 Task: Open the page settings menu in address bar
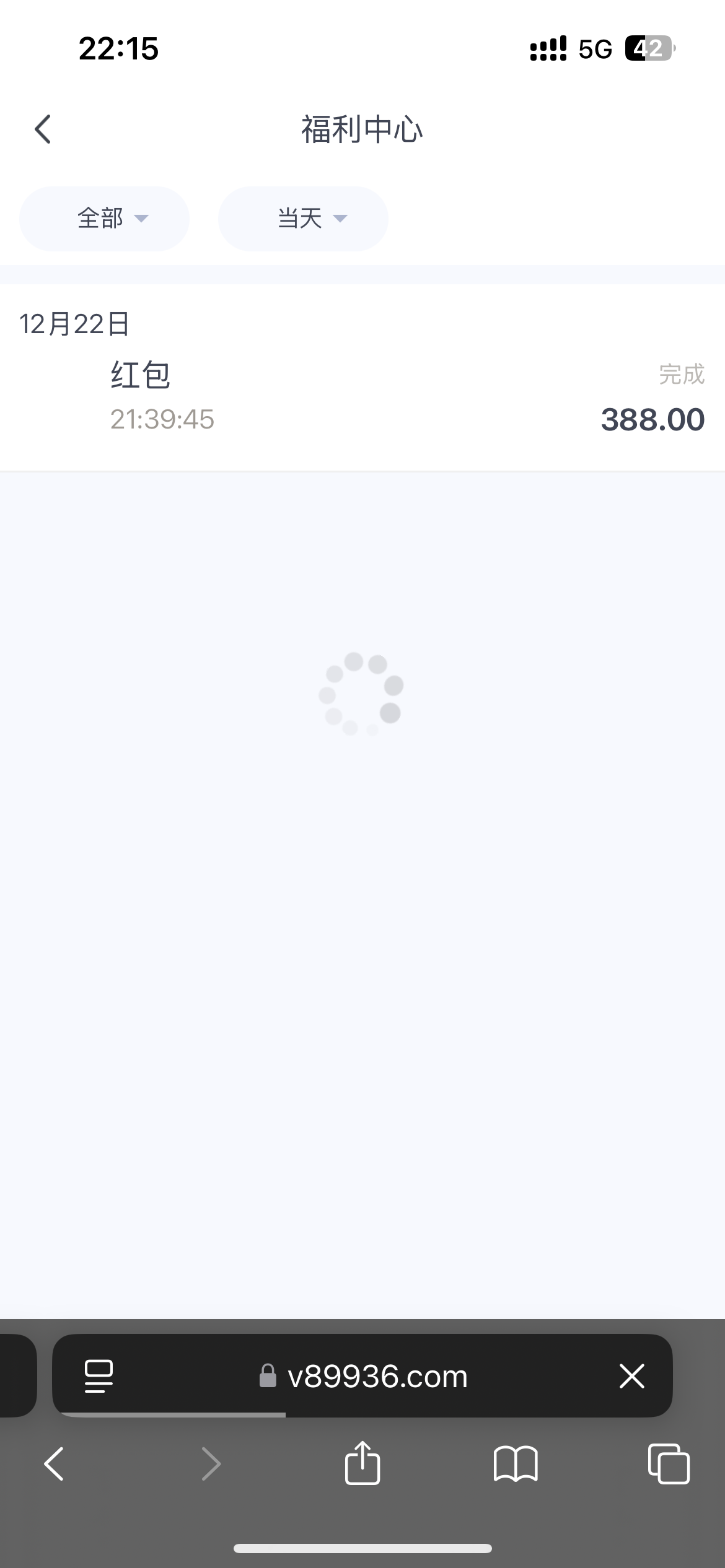tap(99, 1376)
